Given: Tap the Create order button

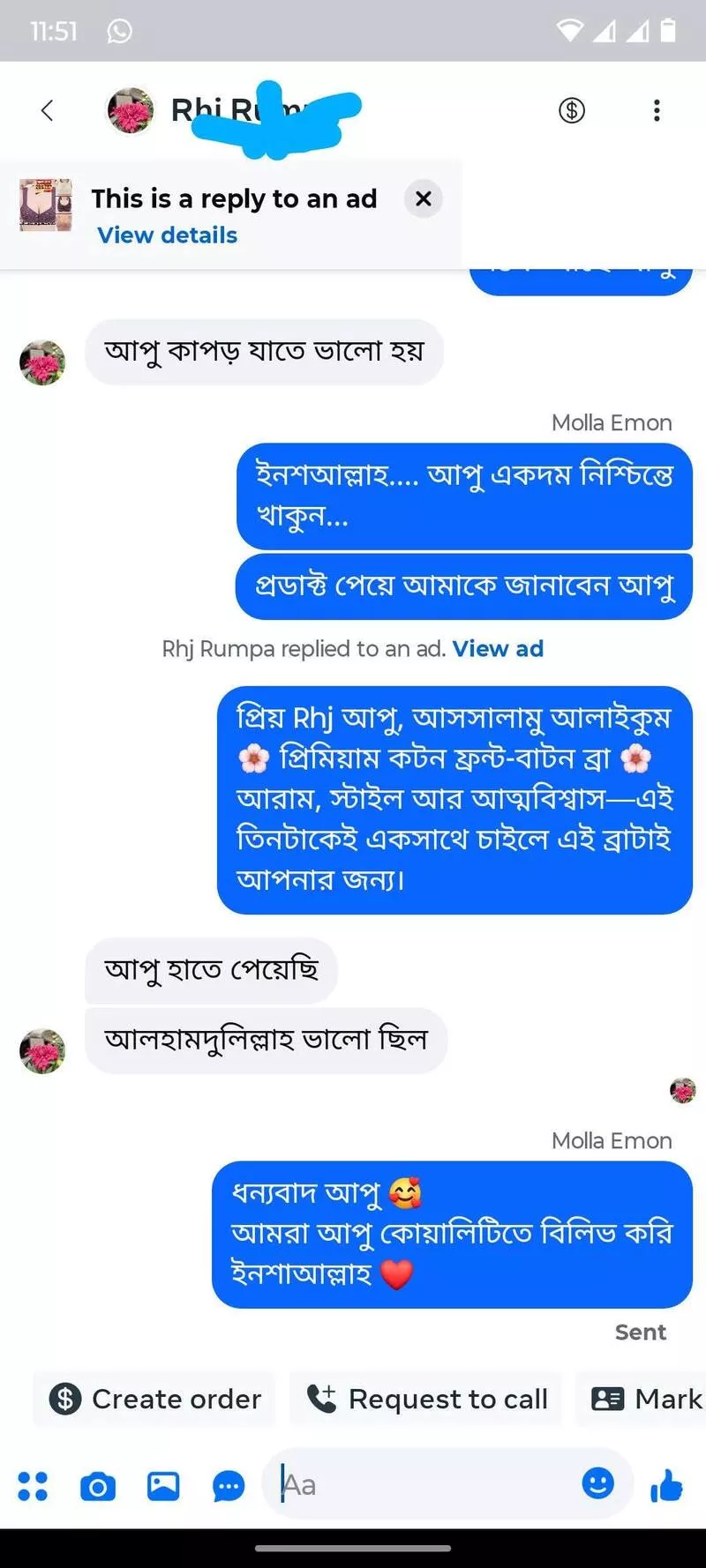Looking at the screenshot, I should pyautogui.click(x=155, y=1399).
